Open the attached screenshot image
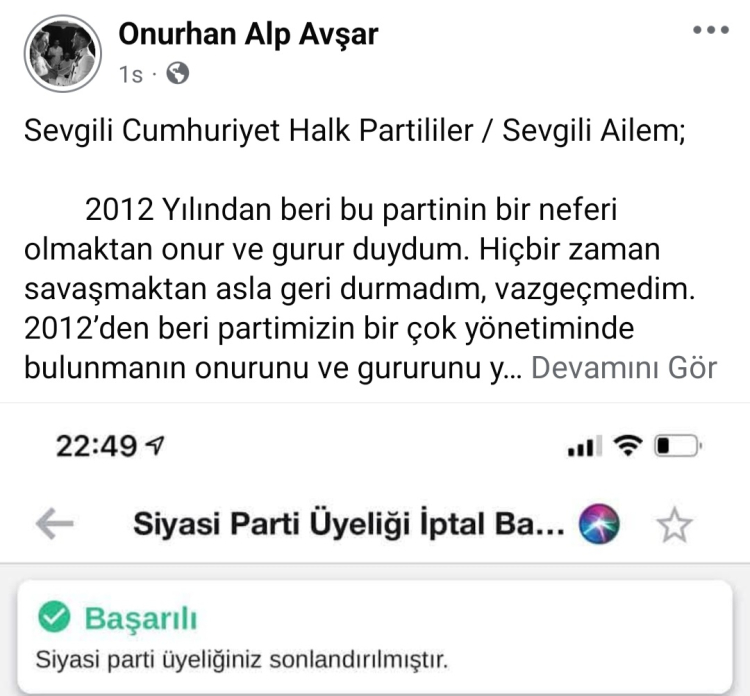 click(375, 550)
